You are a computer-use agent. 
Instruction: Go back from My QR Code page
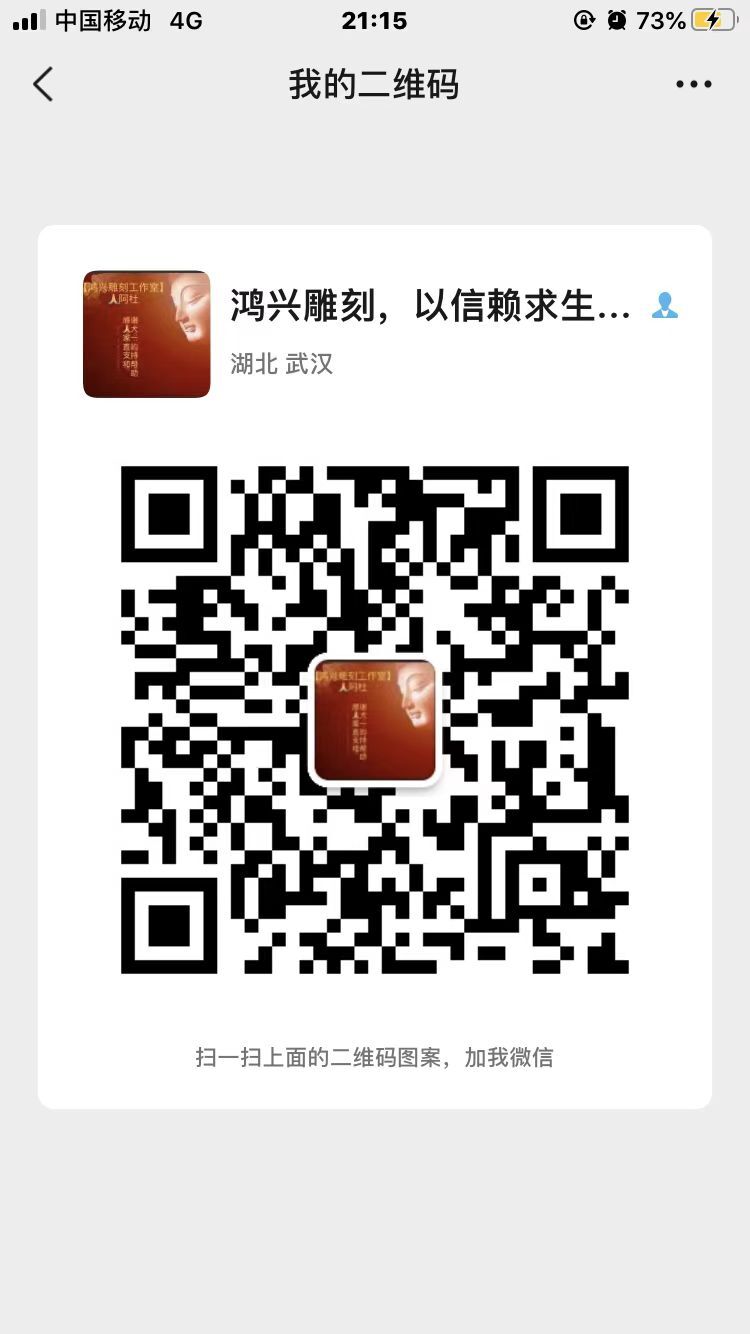coord(42,84)
